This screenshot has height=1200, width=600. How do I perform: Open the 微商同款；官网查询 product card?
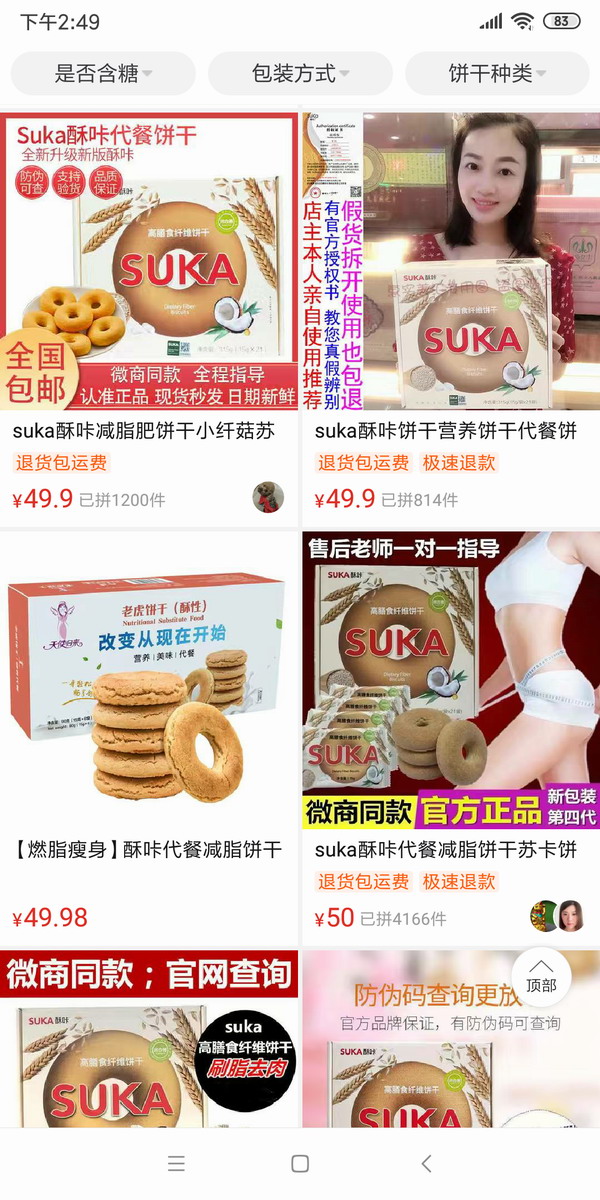coord(150,1040)
